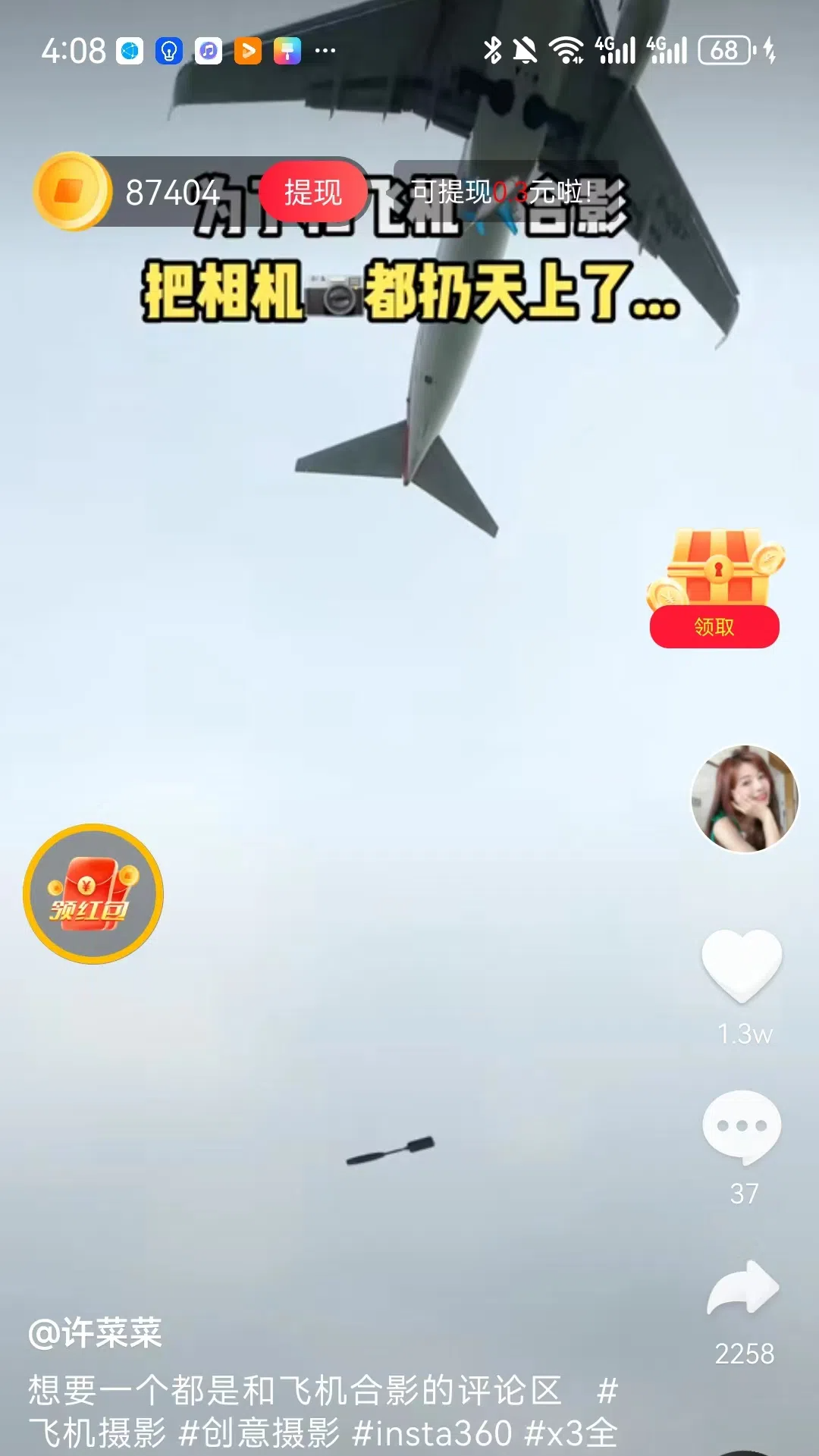The image size is (819, 1456).
Task: Share this video
Action: click(x=743, y=1288)
